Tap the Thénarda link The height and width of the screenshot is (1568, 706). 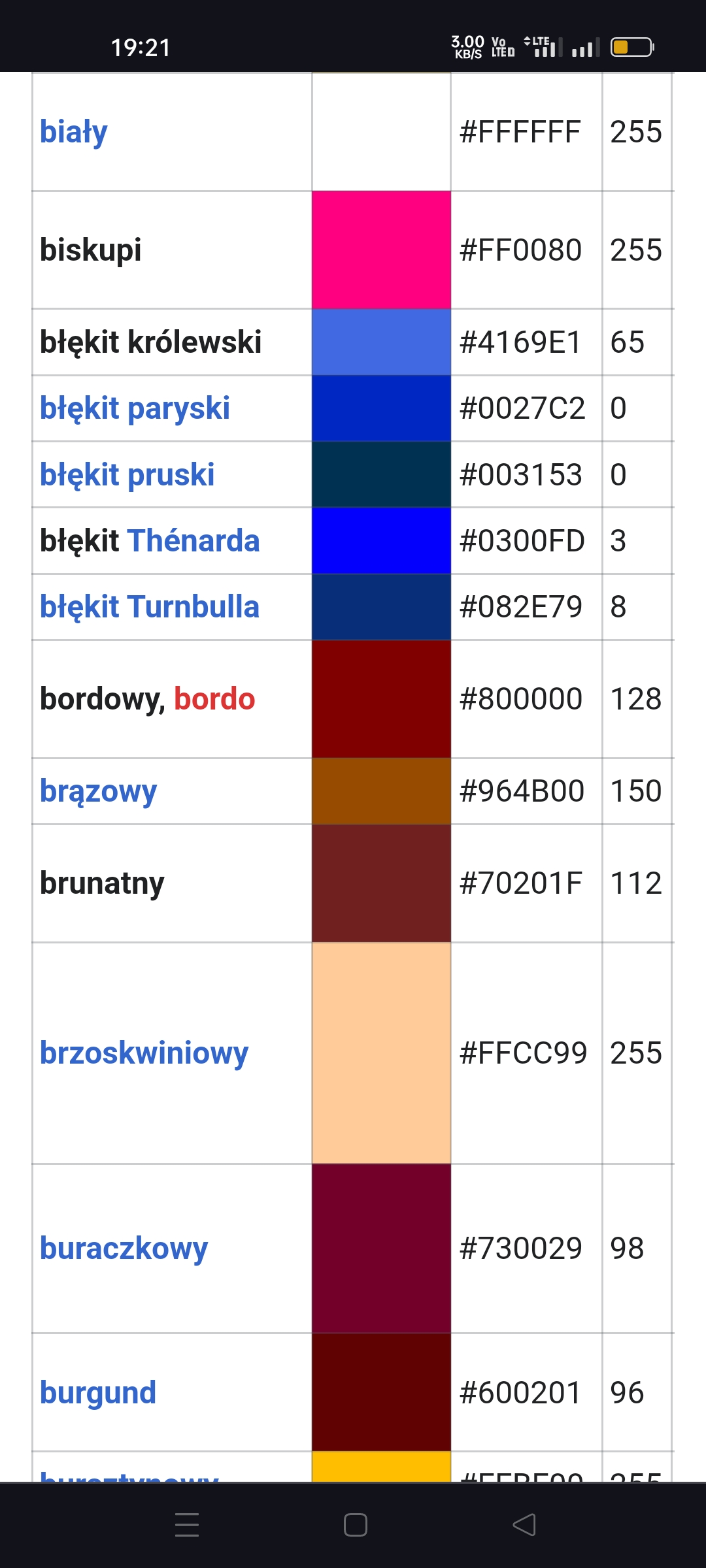193,541
